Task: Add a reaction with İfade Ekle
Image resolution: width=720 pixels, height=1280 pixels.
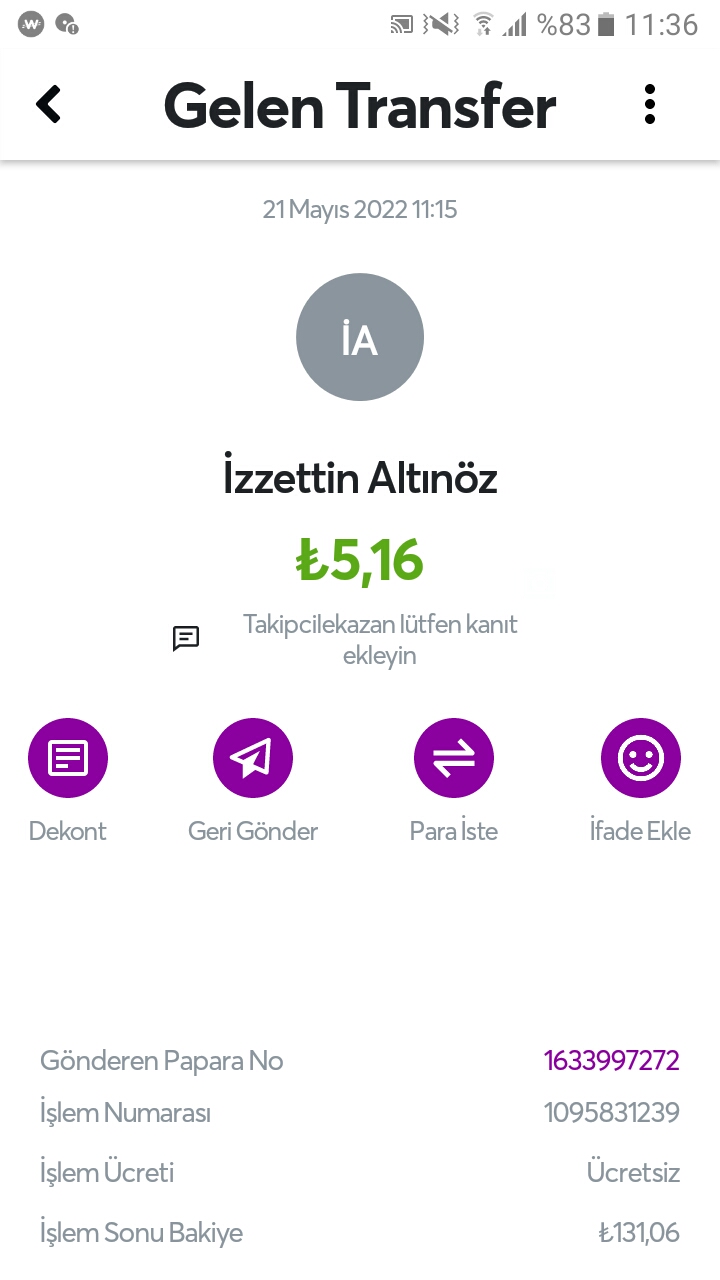Action: click(640, 758)
